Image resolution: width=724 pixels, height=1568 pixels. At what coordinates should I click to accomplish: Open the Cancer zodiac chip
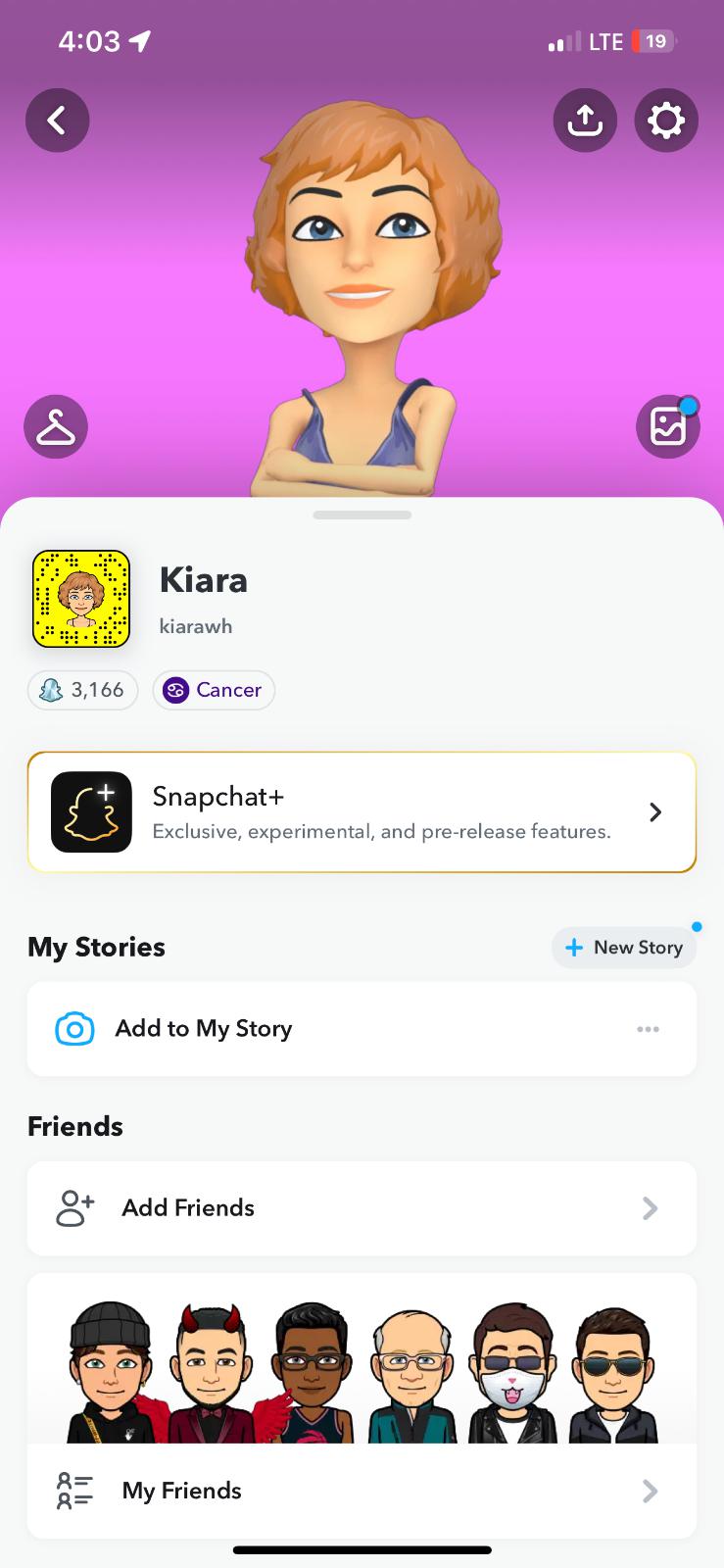pyautogui.click(x=214, y=690)
